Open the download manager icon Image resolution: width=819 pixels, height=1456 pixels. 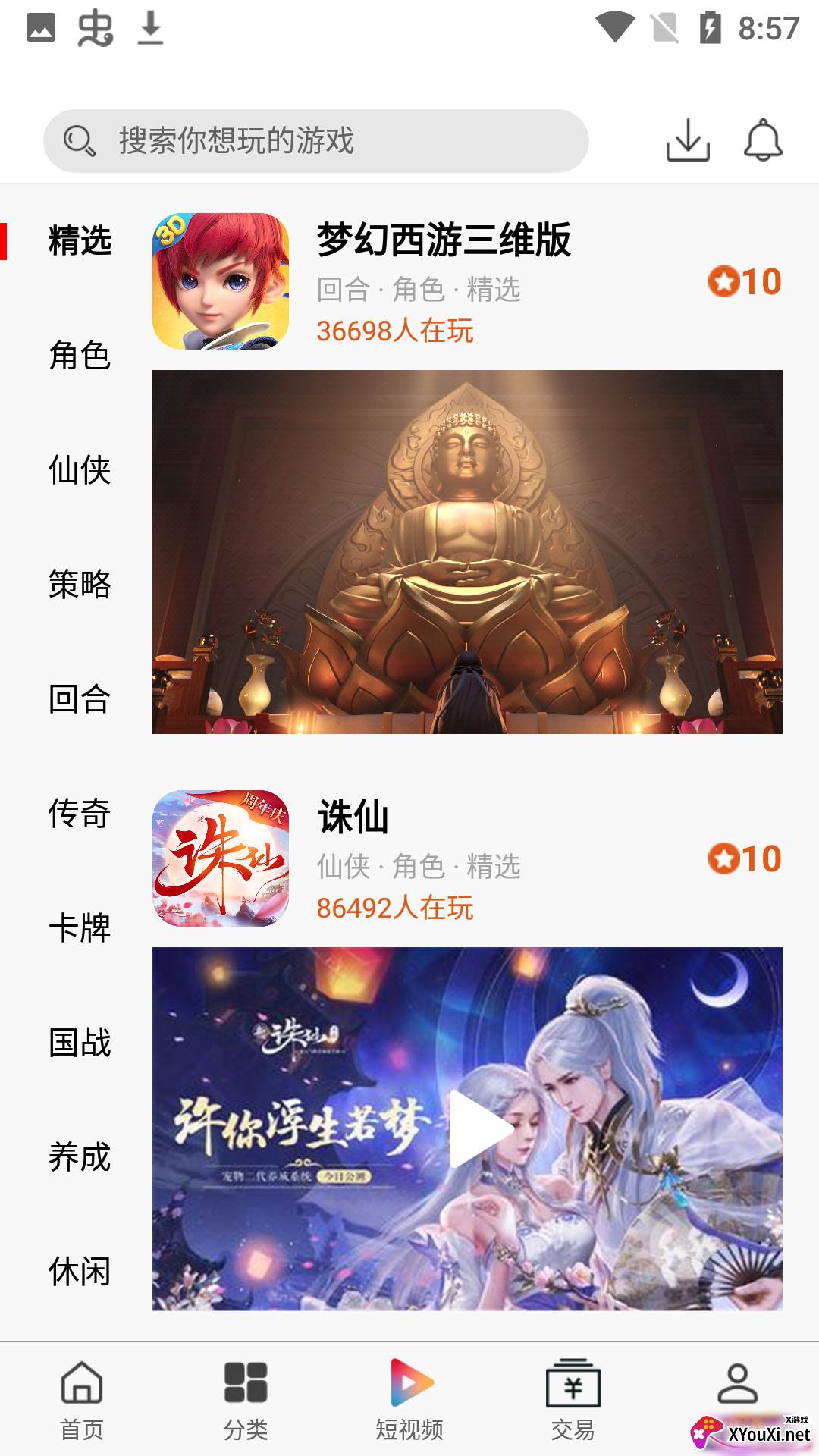(x=687, y=139)
